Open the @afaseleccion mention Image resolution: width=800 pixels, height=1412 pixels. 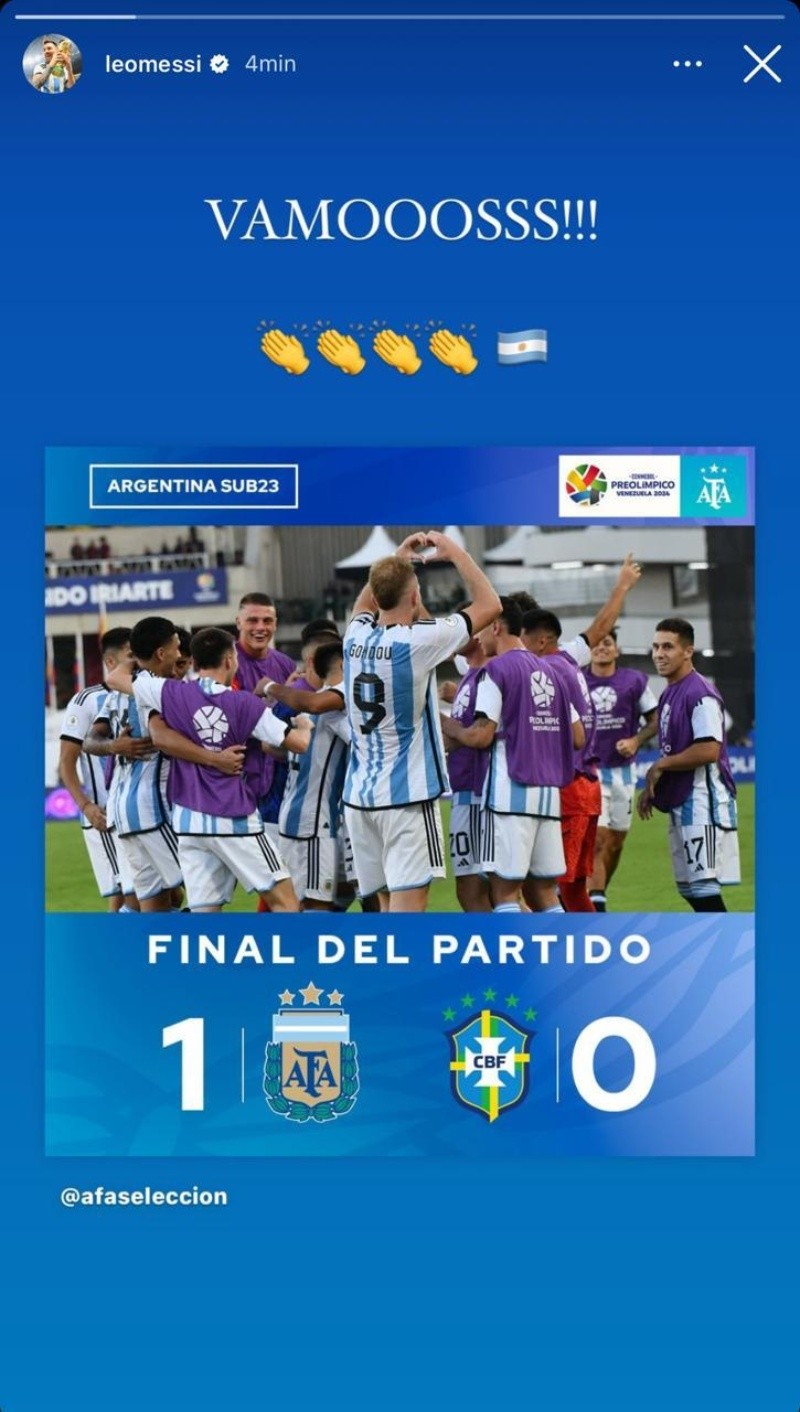[x=144, y=1196]
